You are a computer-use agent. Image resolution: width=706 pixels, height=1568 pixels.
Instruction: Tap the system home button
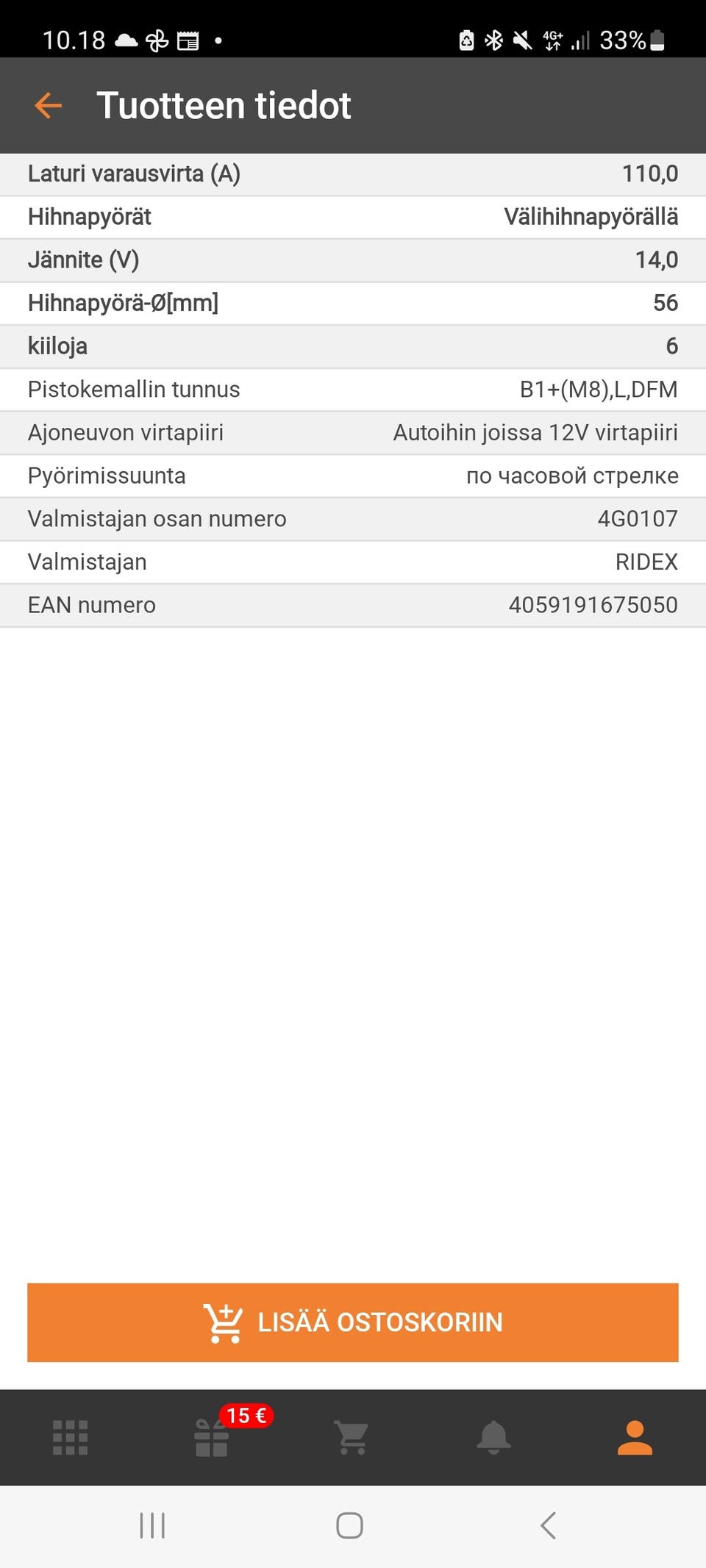point(349,1525)
